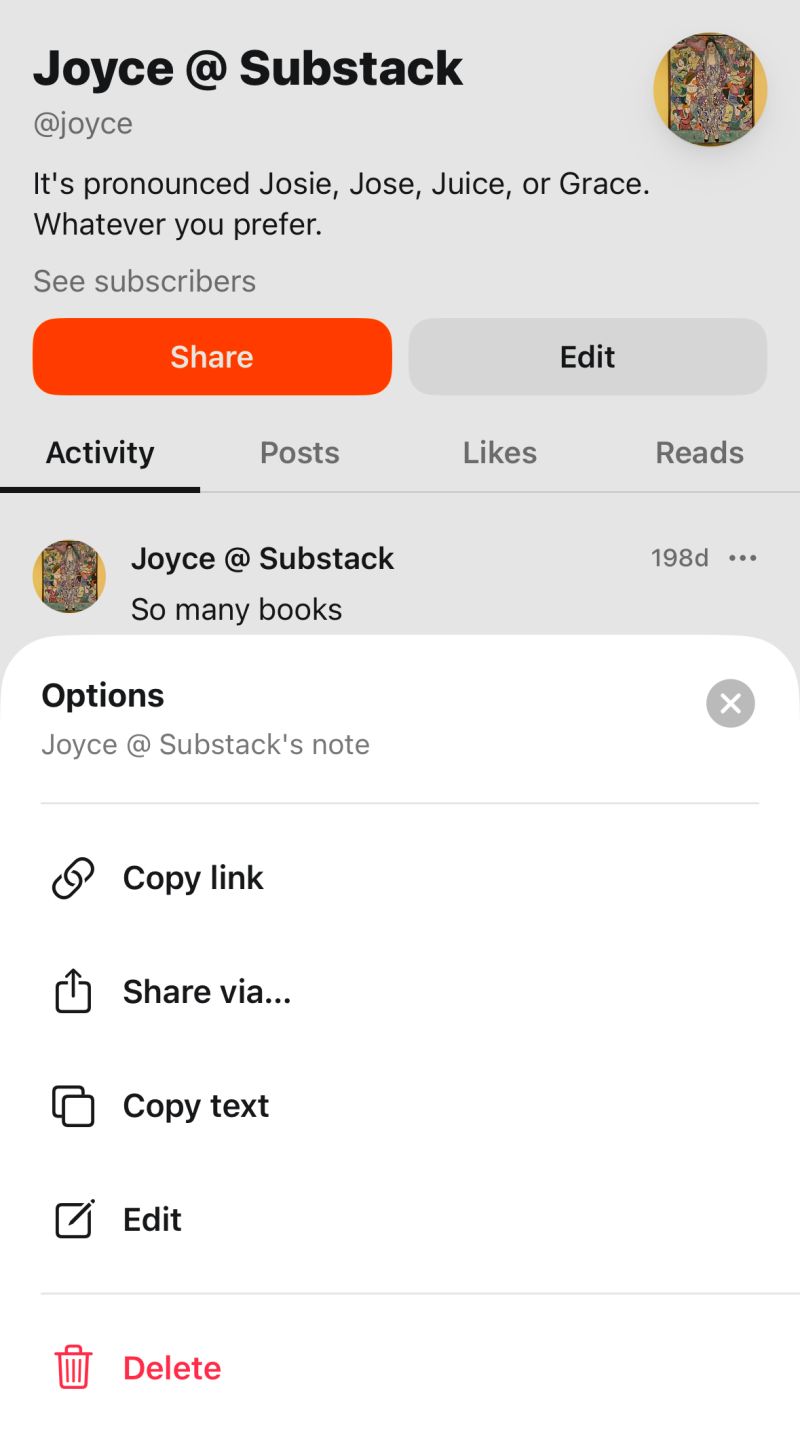The width and height of the screenshot is (800, 1437).
Task: Dismiss the Options sheet with the X
Action: [x=730, y=703]
